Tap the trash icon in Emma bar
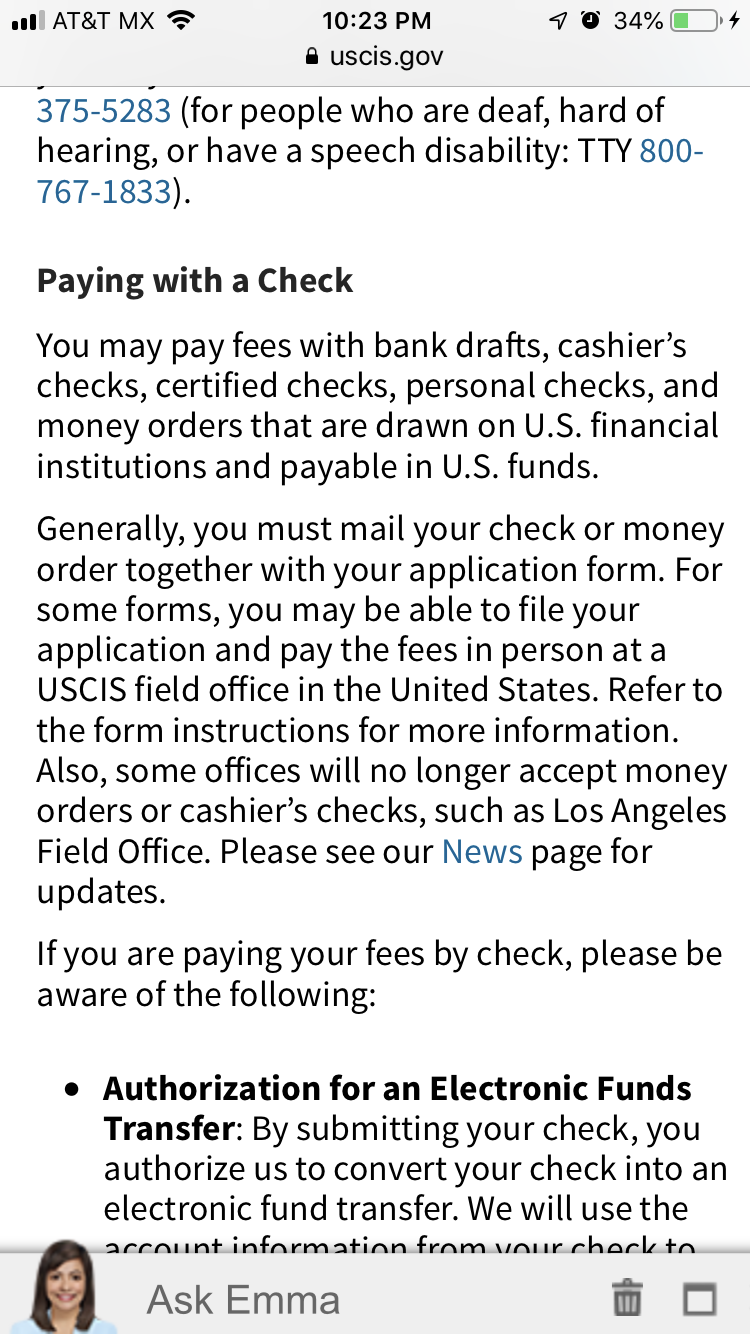 click(x=627, y=1299)
